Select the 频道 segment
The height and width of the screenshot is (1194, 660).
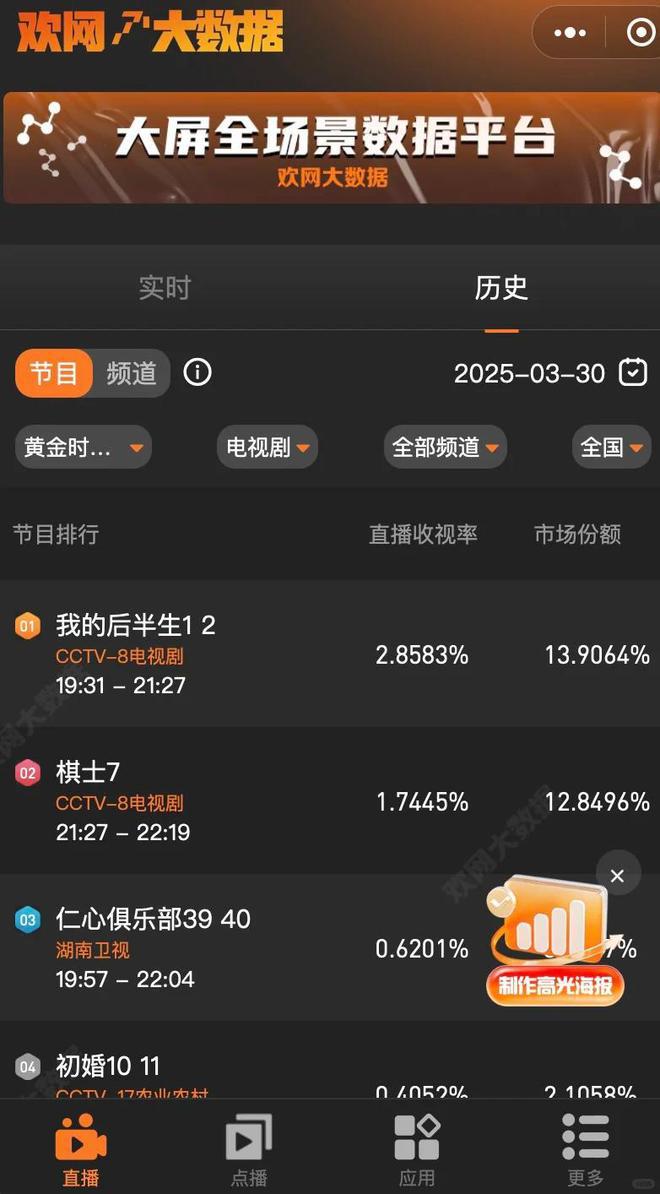click(x=132, y=373)
